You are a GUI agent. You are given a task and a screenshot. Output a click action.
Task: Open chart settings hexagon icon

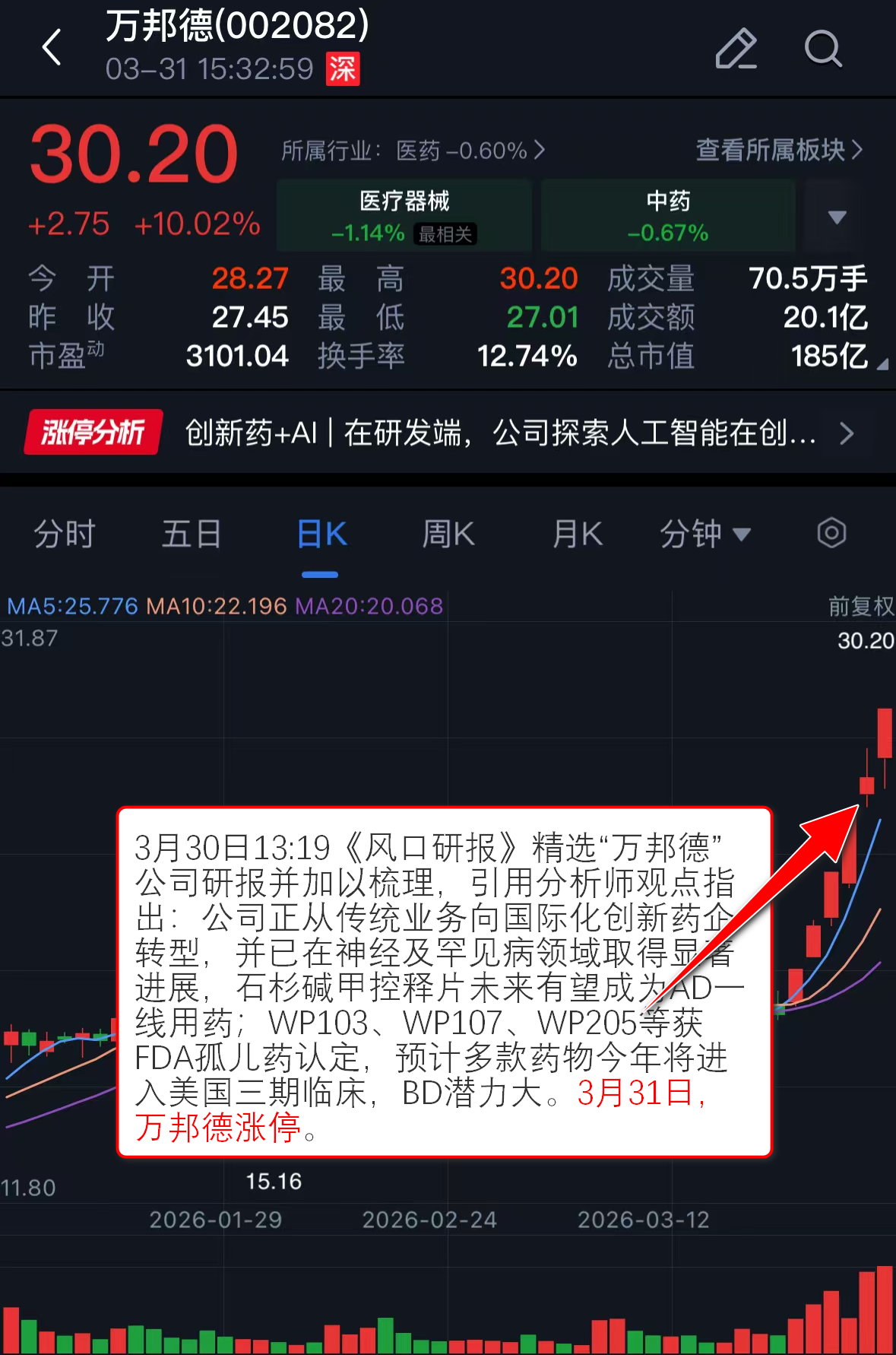[831, 533]
